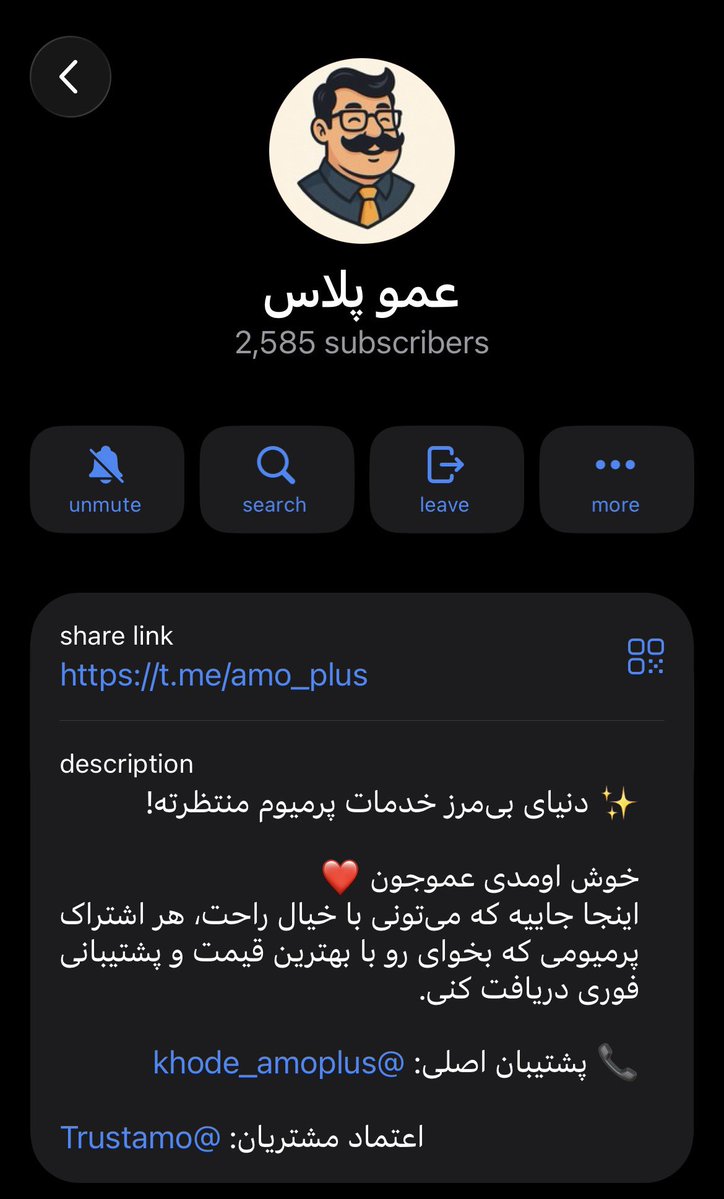The image size is (724, 1199).
Task: Open the more options button
Action: (x=616, y=479)
